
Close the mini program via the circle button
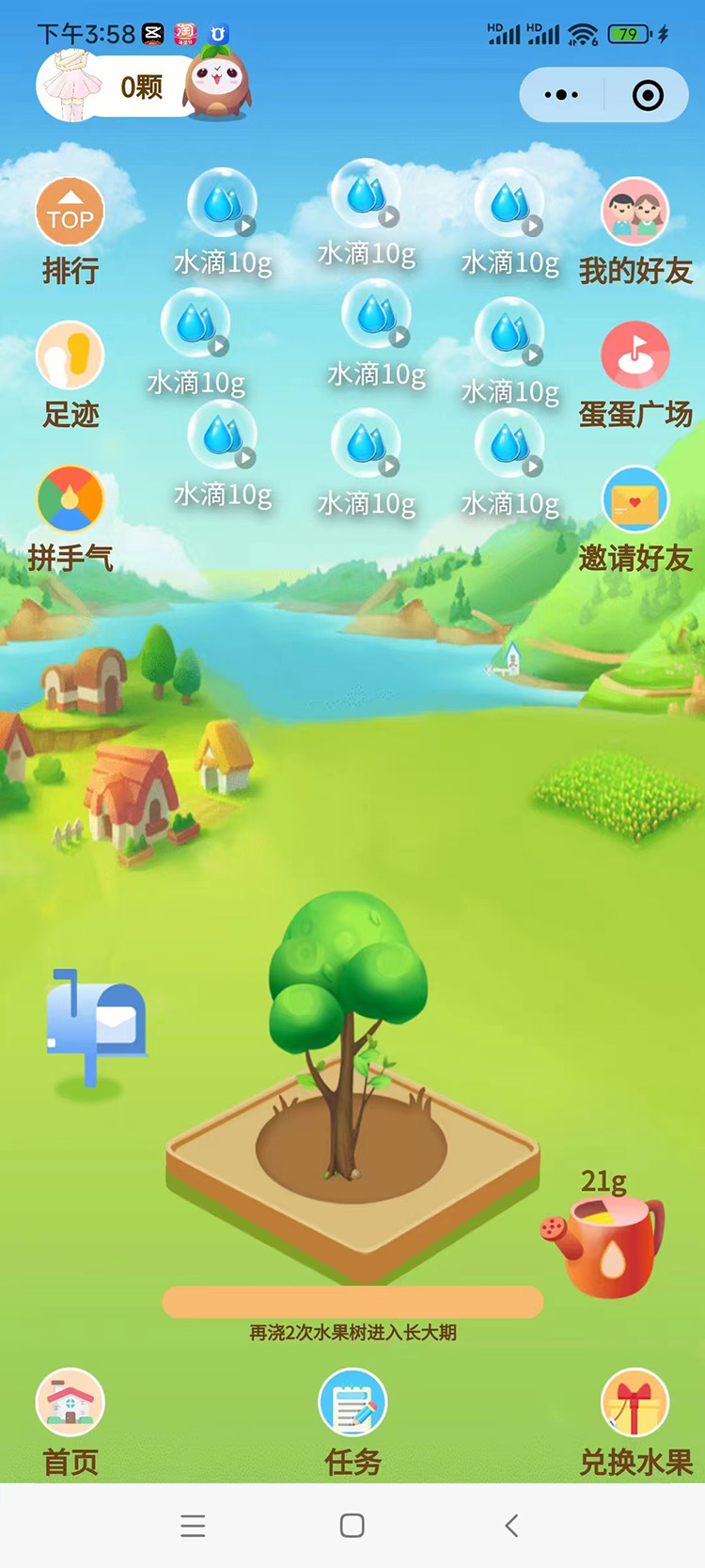tap(648, 95)
